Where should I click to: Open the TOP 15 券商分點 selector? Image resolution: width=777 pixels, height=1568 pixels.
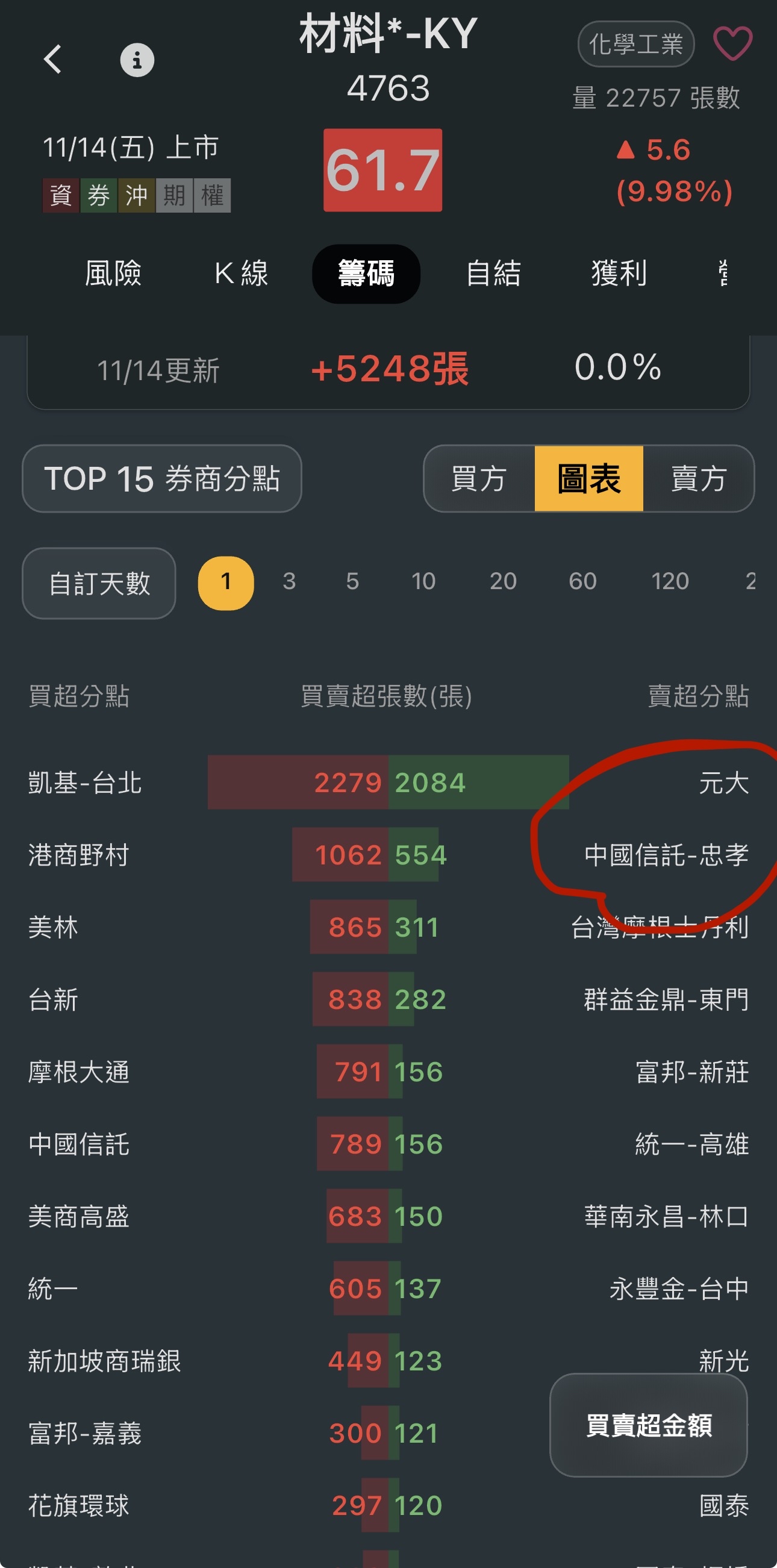162,478
